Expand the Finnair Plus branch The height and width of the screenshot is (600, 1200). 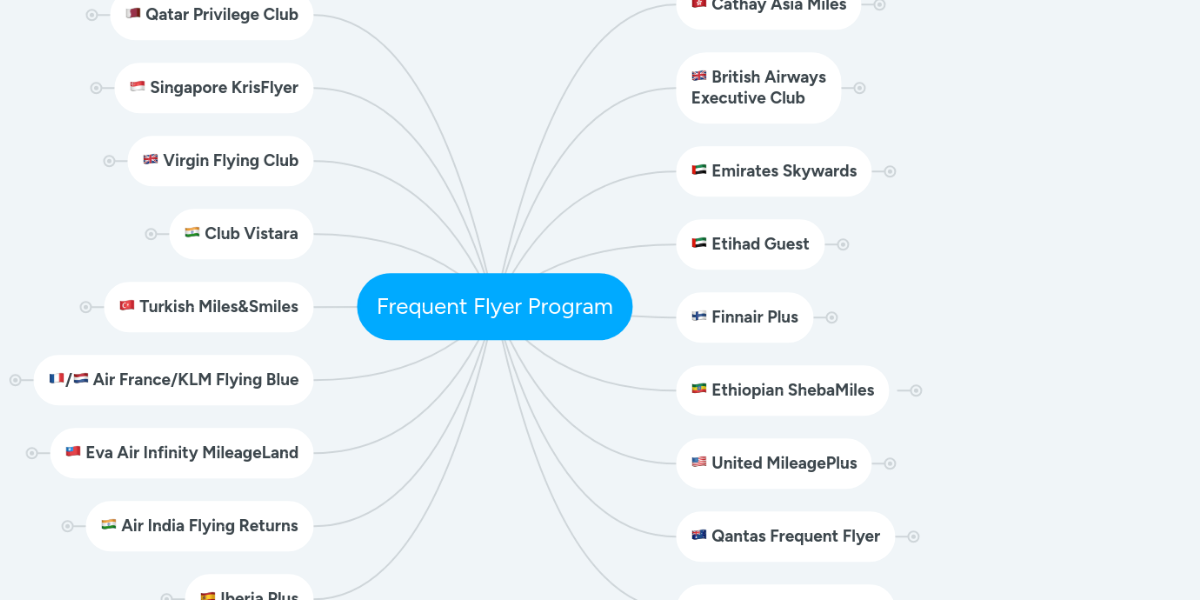pos(832,317)
